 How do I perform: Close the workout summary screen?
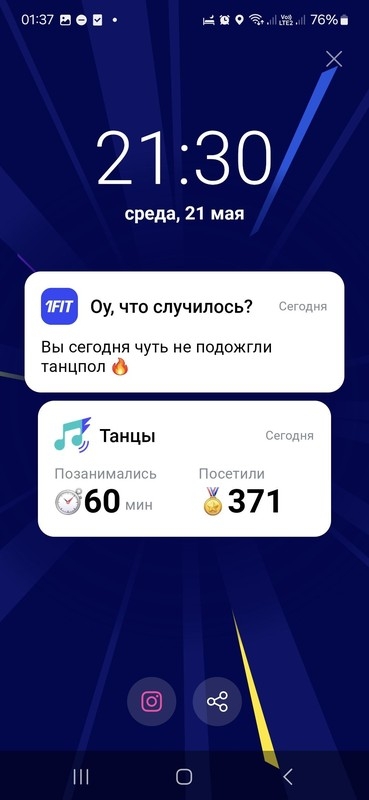point(334,59)
